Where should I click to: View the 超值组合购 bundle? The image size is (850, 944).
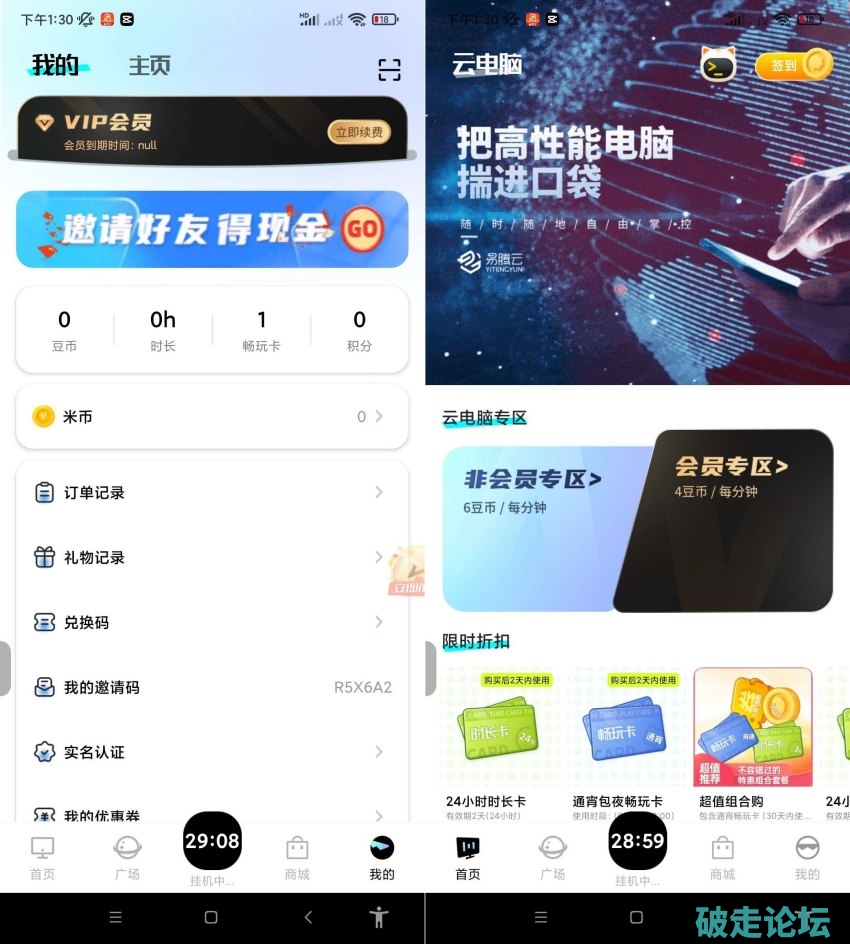pos(753,738)
